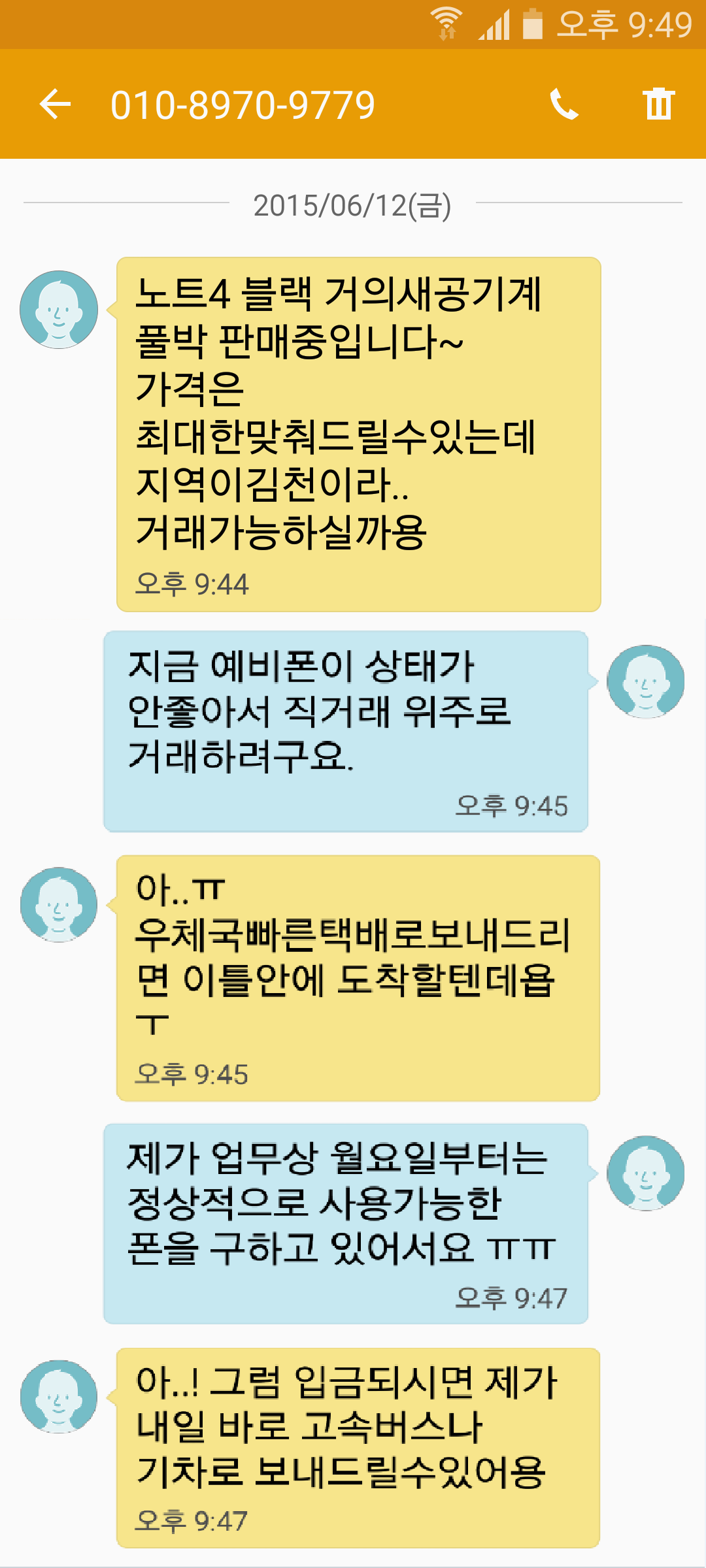Open sender avatar beside 노트4 블랙 message
This screenshot has height=1568, width=706.
point(59,310)
